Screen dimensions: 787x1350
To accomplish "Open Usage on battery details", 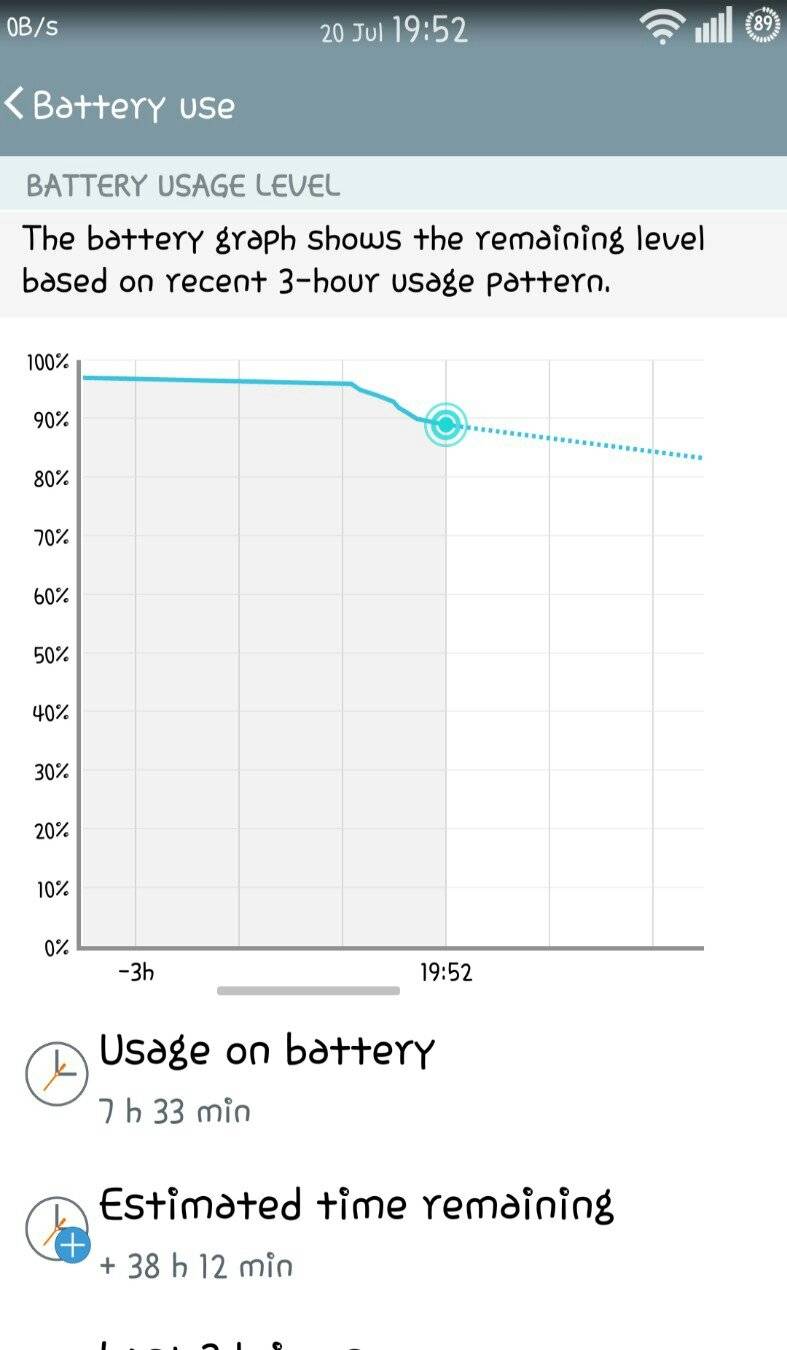I will click(266, 1077).
